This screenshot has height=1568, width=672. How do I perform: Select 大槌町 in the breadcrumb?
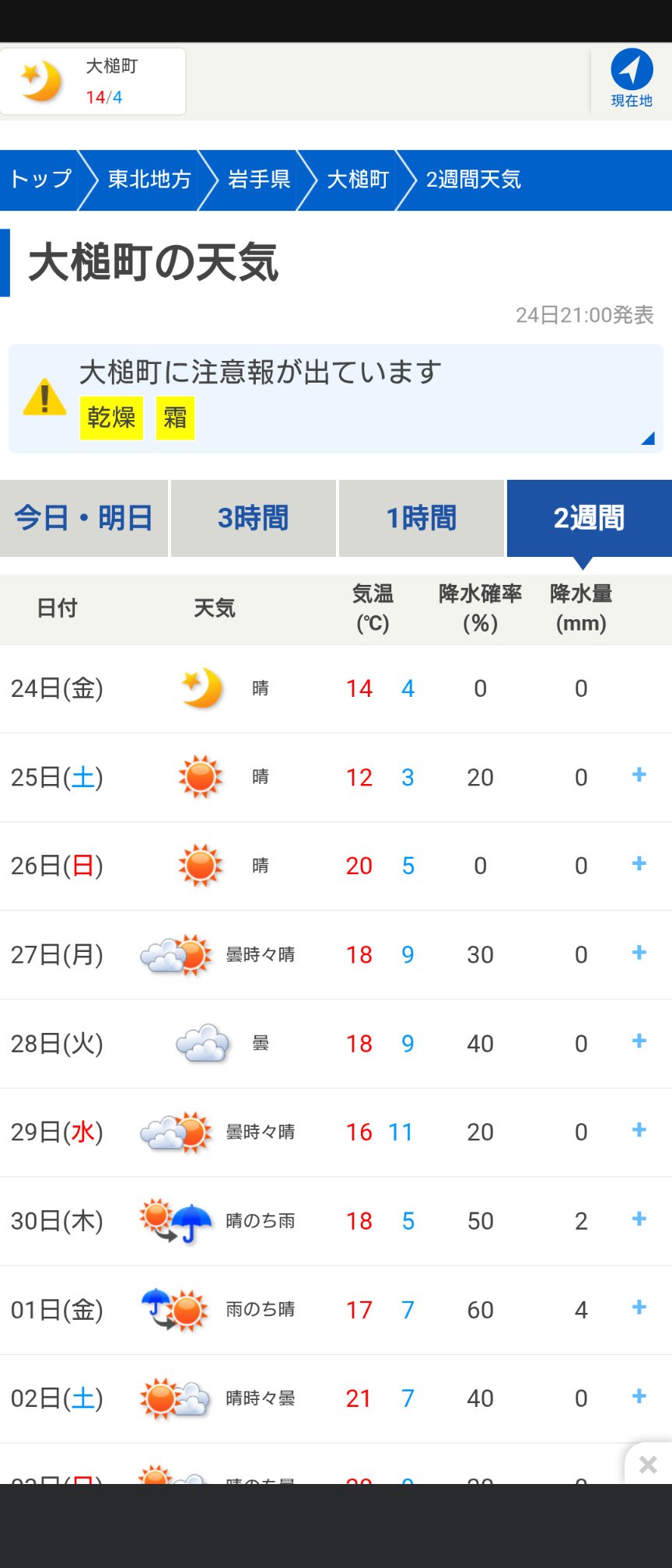[x=357, y=180]
